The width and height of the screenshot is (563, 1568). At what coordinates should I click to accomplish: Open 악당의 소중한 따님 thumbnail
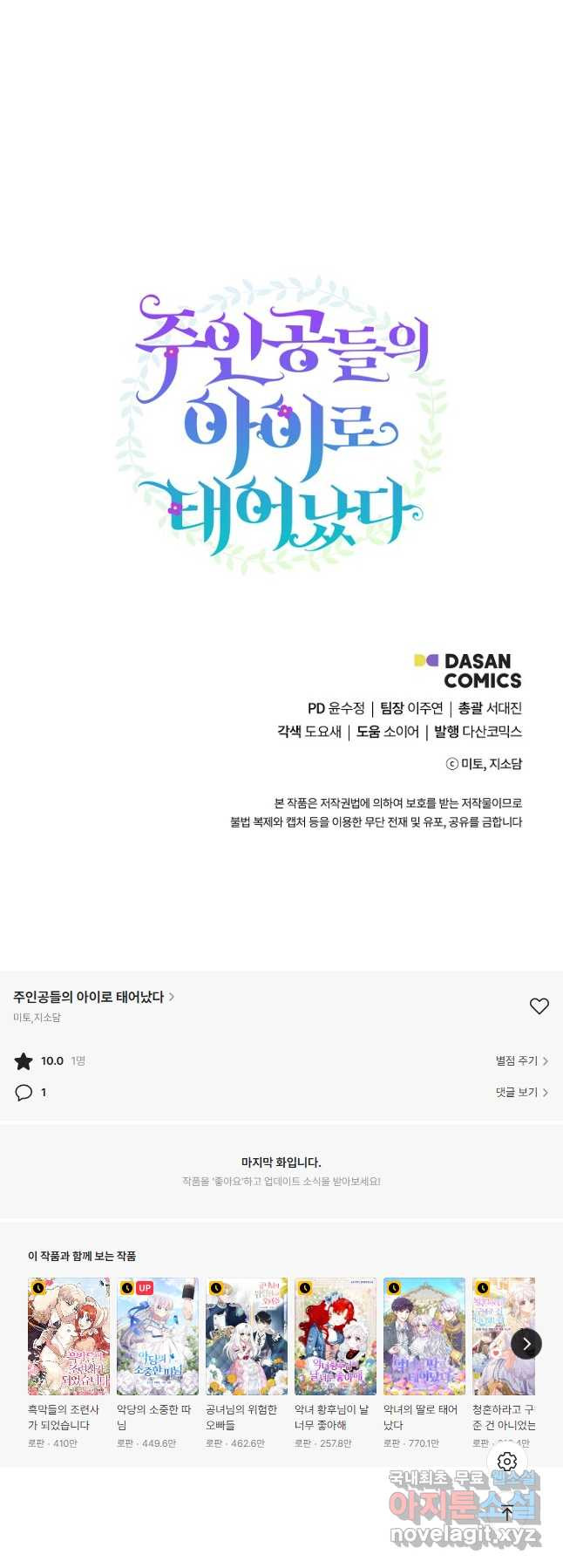click(x=158, y=1336)
